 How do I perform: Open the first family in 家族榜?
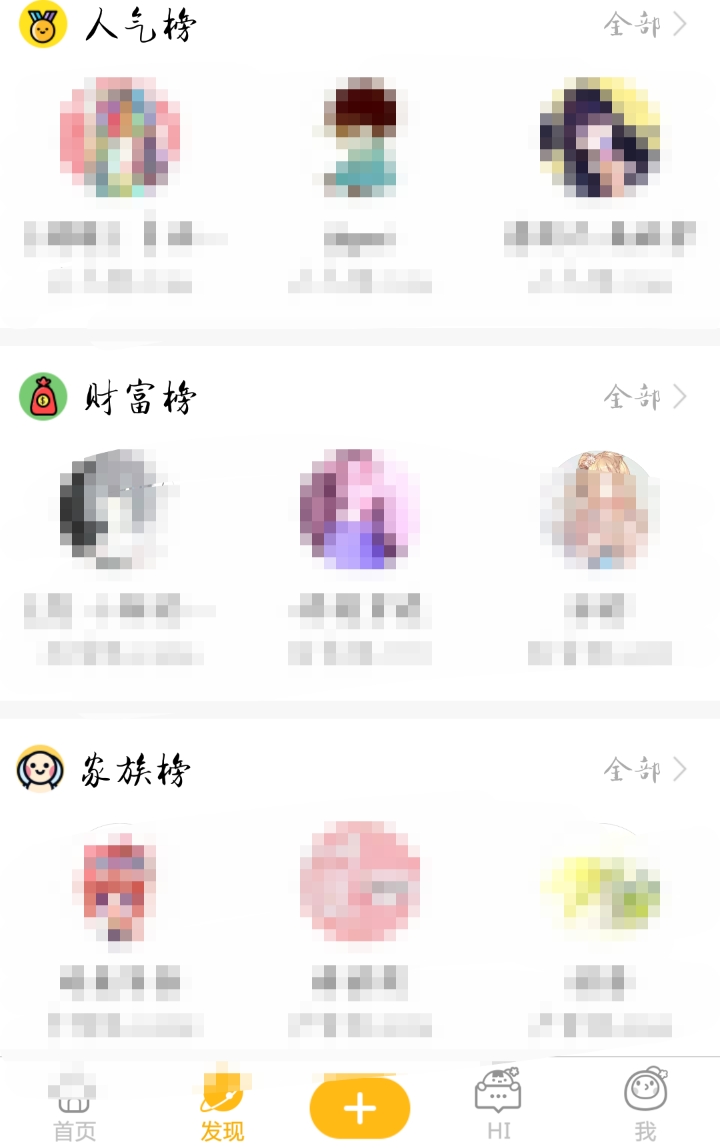pyautogui.click(x=120, y=882)
